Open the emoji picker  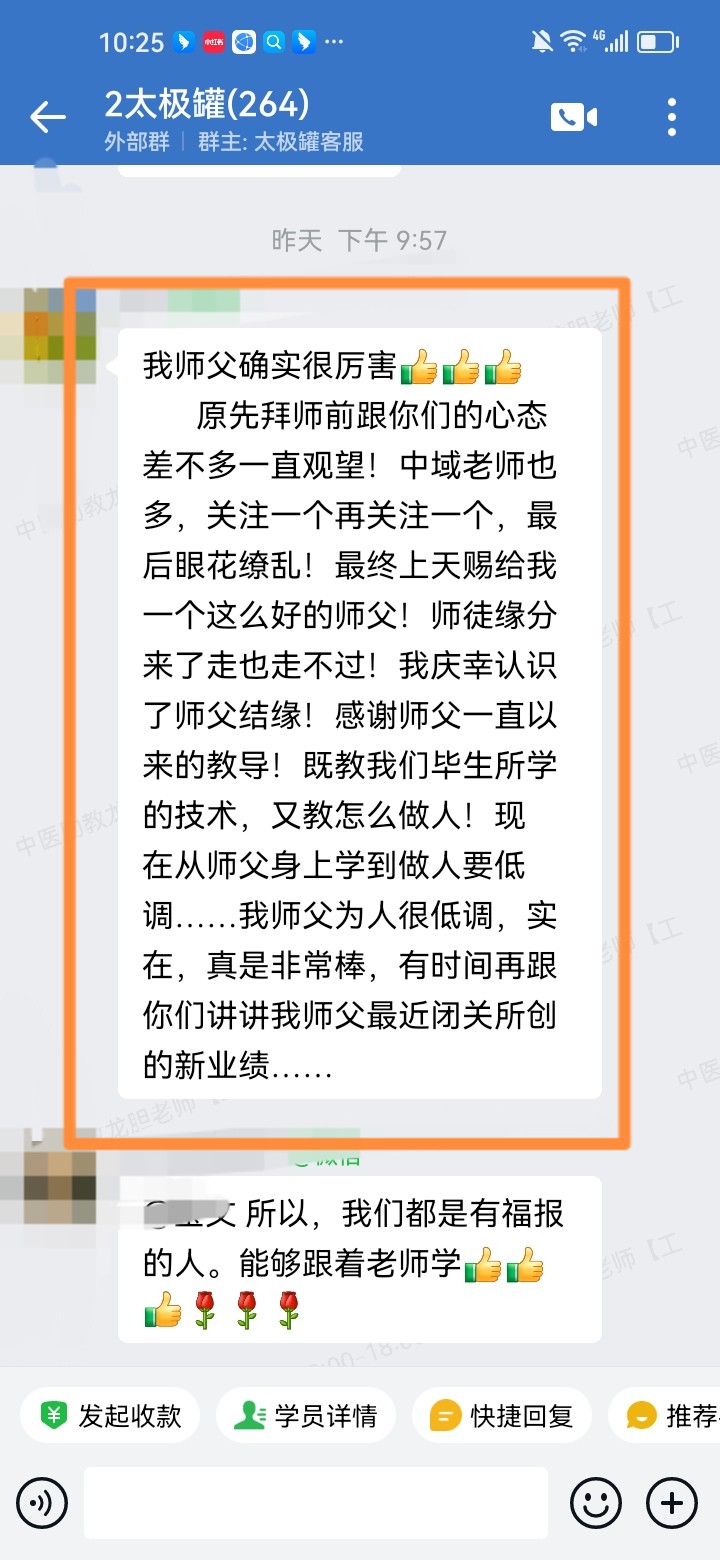coord(596,1502)
